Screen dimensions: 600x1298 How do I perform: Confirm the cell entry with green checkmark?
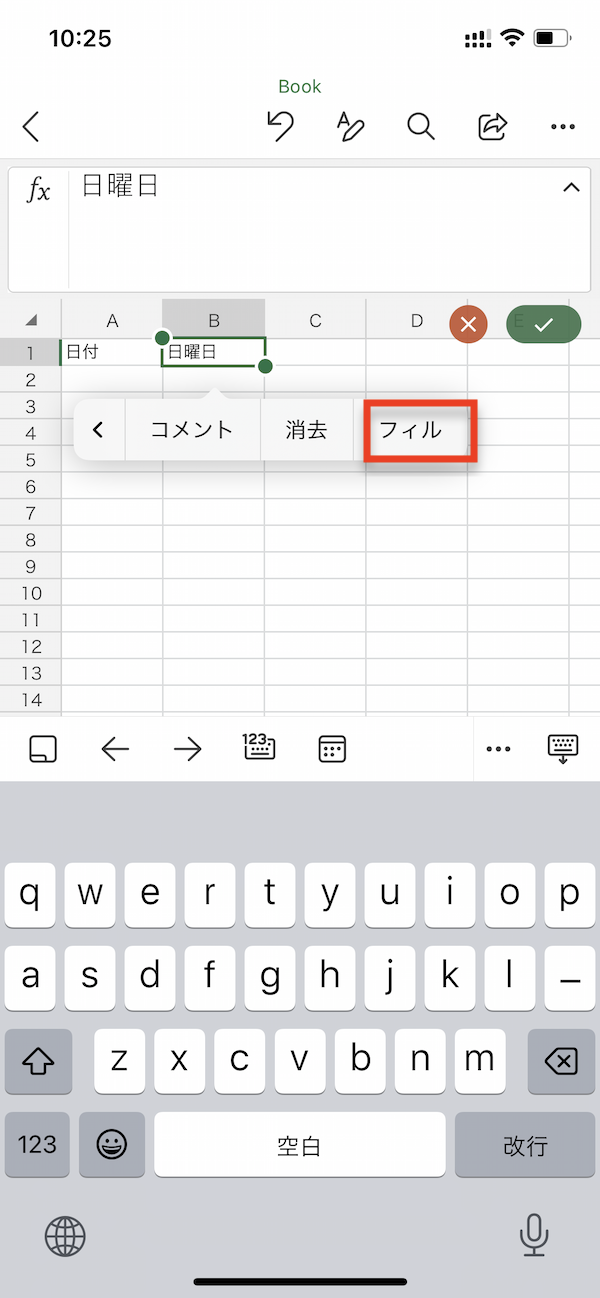tap(544, 325)
